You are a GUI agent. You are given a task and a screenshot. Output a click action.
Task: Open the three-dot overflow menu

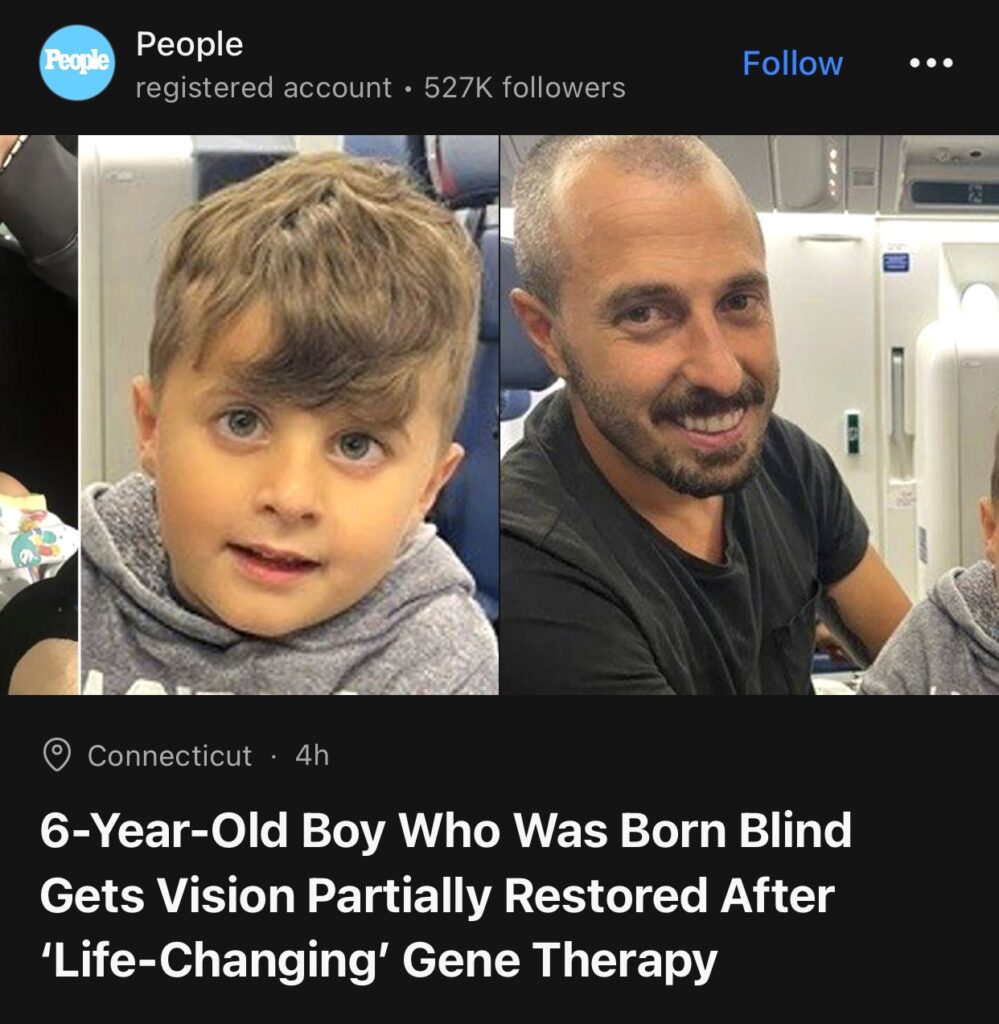coord(931,64)
